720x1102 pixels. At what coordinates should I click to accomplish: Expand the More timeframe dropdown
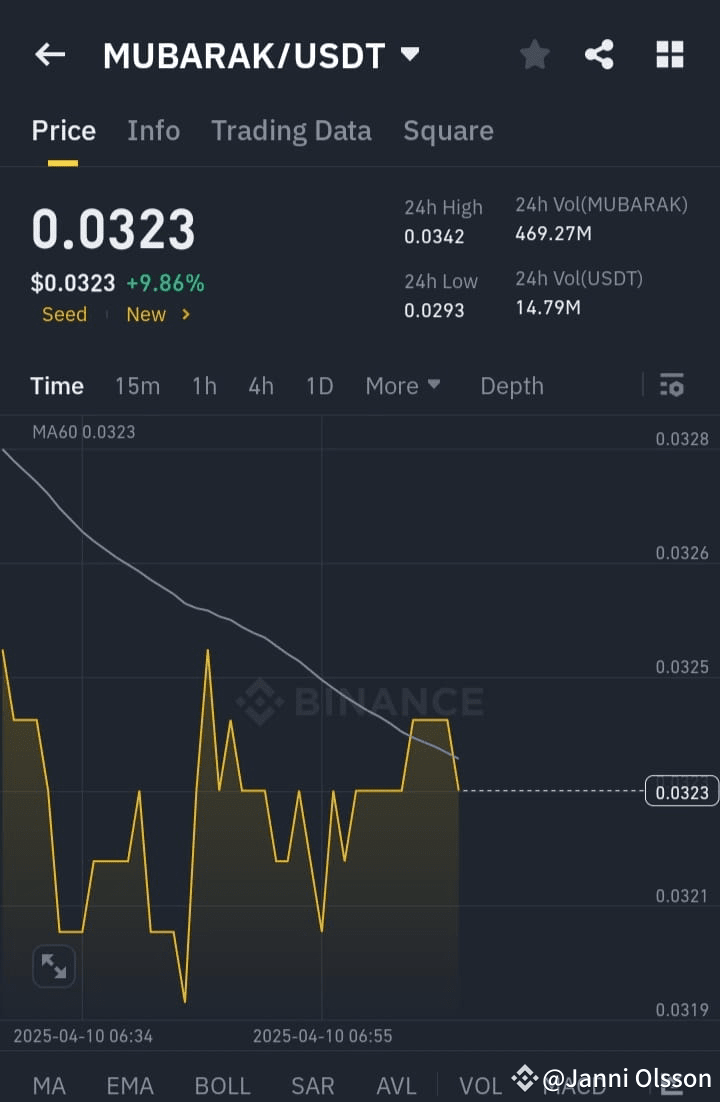(x=403, y=385)
